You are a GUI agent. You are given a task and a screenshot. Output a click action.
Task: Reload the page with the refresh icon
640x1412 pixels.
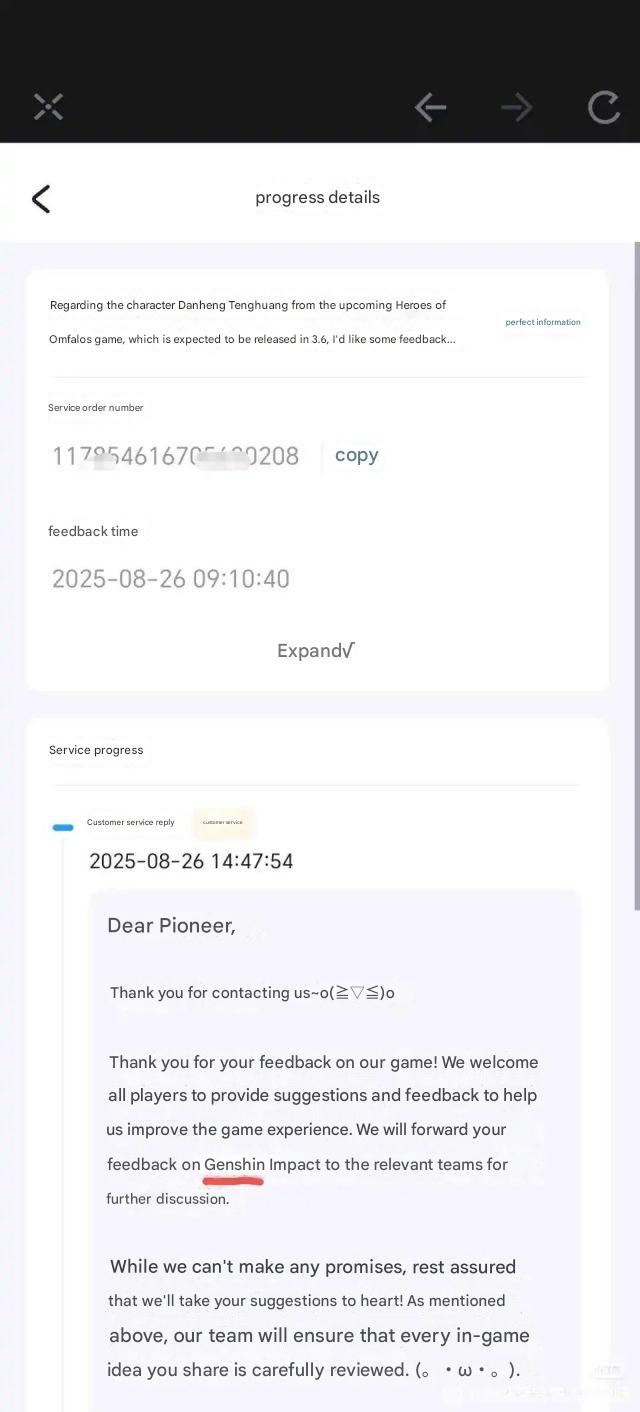tap(603, 107)
